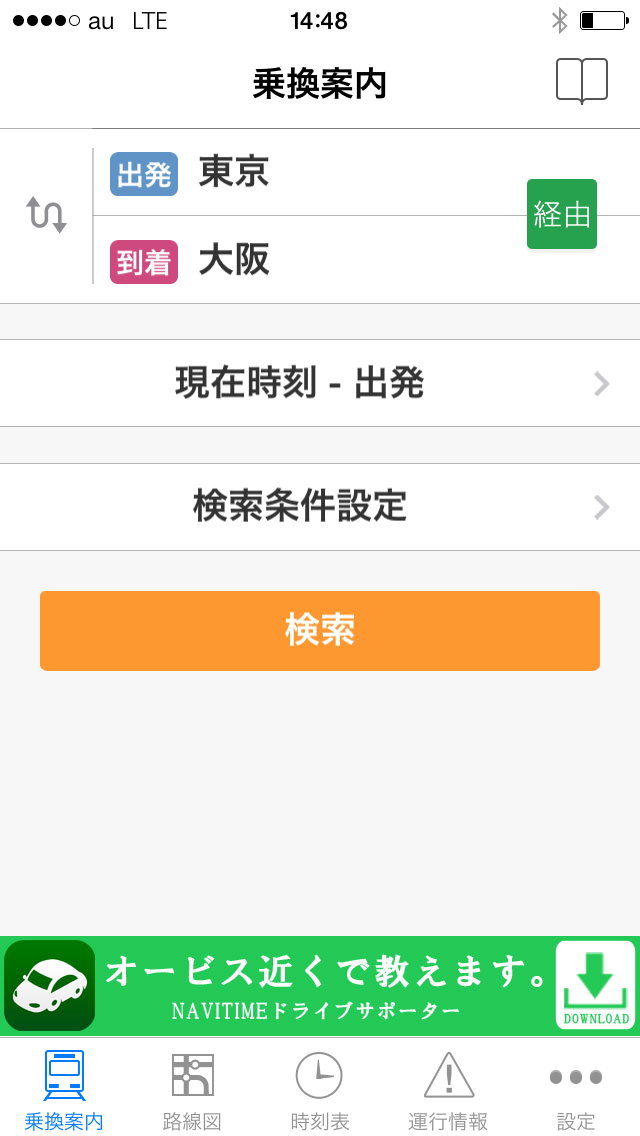Image resolution: width=640 pixels, height=1136 pixels.
Task: Tap the orange 検索 search button
Action: point(320,631)
